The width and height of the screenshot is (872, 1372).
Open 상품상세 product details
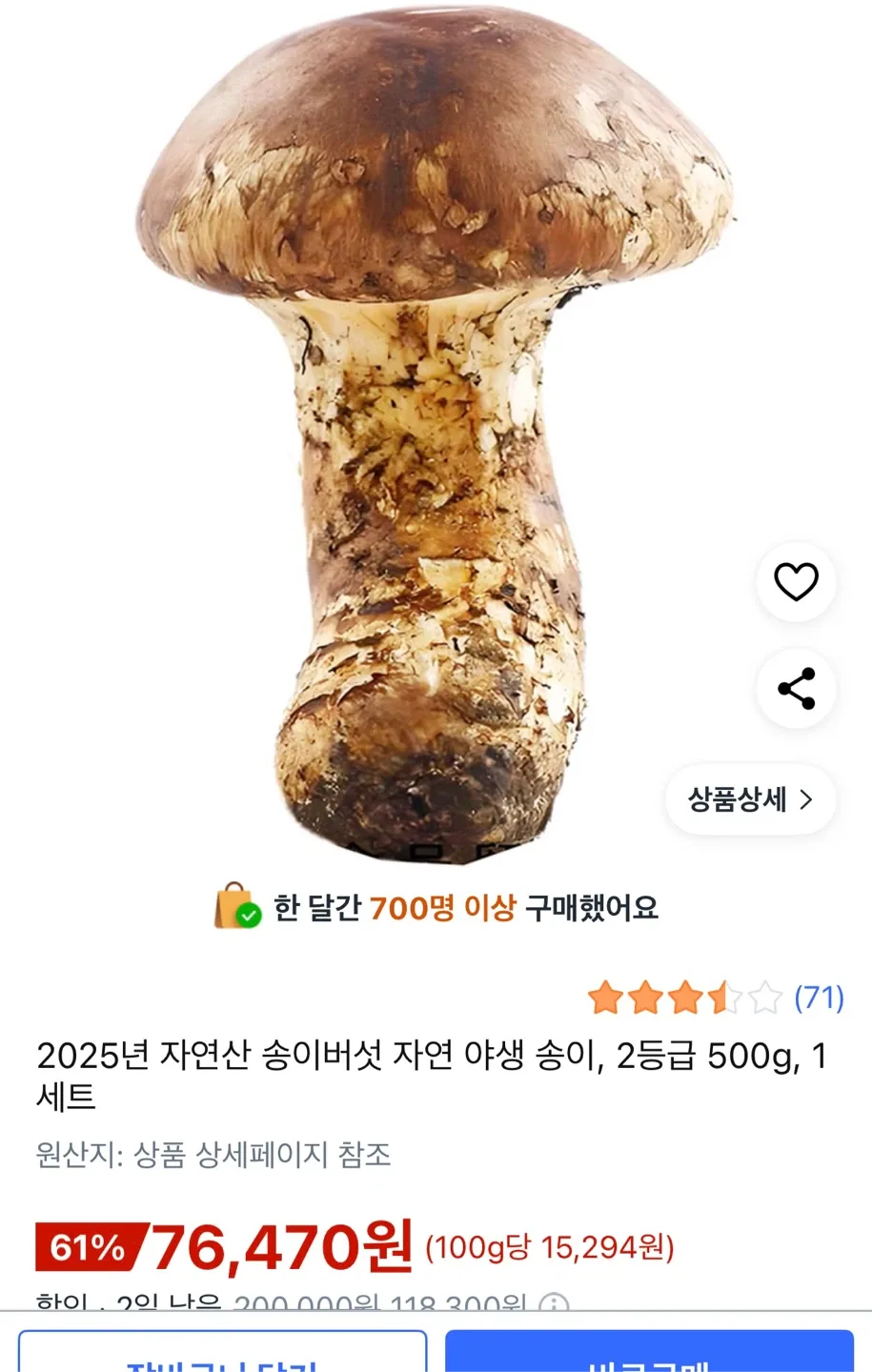pyautogui.click(x=750, y=799)
